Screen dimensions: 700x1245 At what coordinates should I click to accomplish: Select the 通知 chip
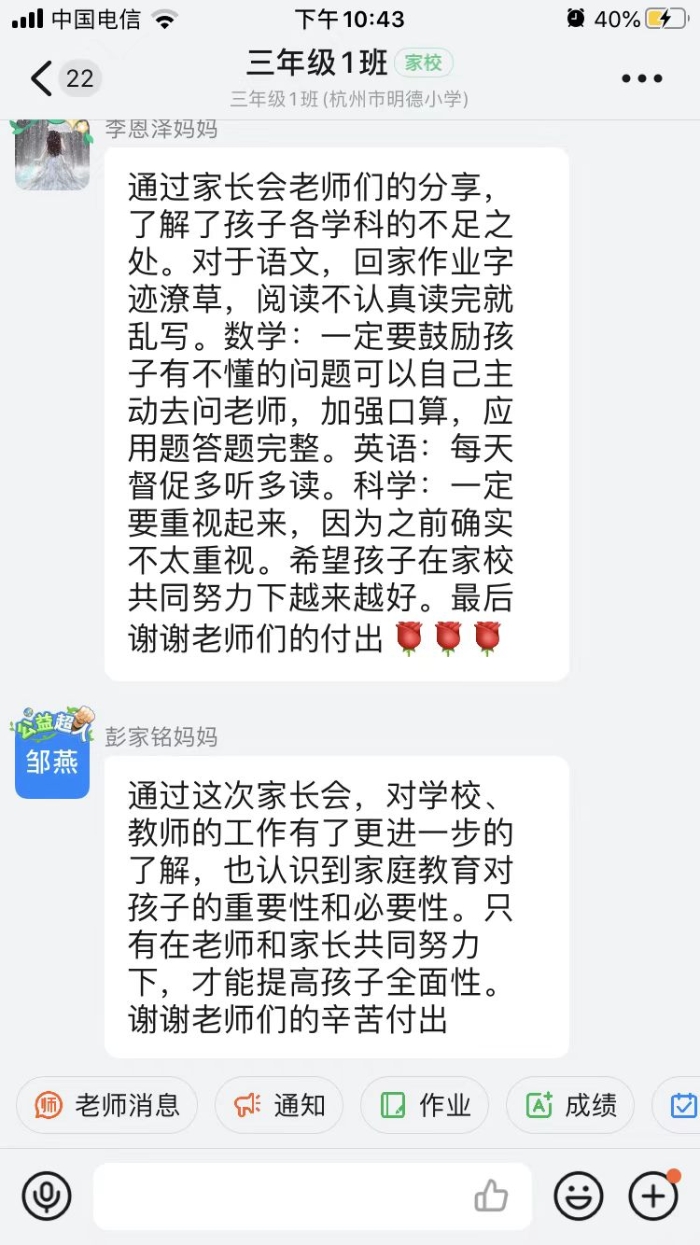(280, 1105)
